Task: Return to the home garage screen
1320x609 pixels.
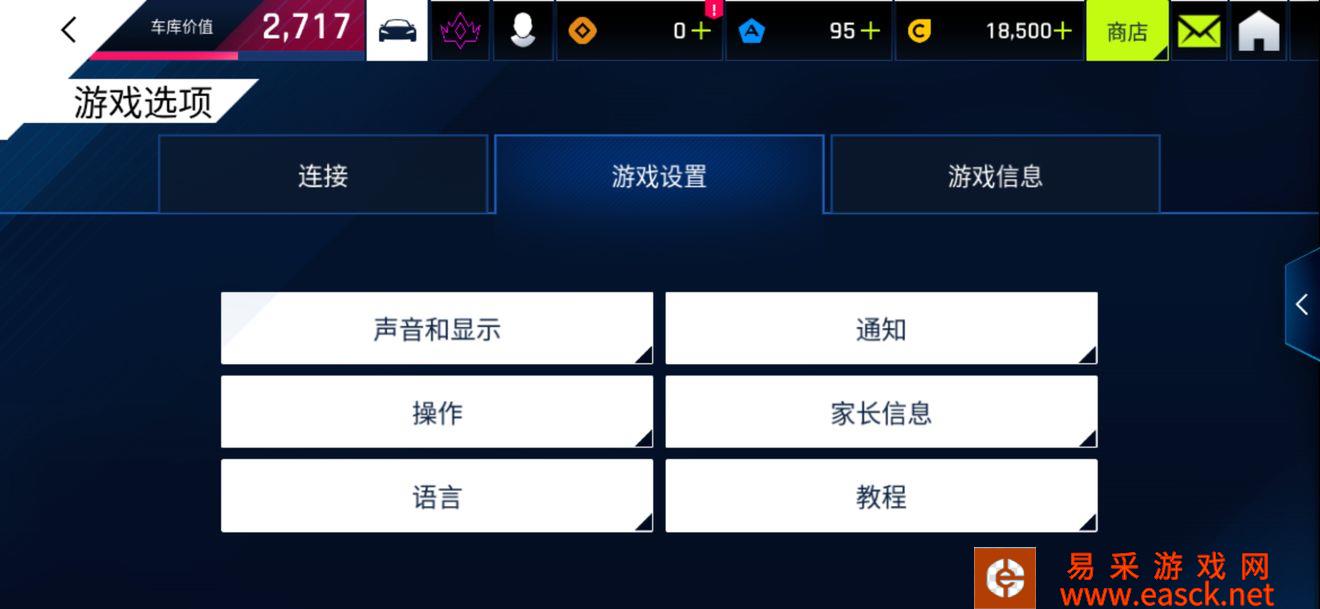Action: (x=1259, y=31)
